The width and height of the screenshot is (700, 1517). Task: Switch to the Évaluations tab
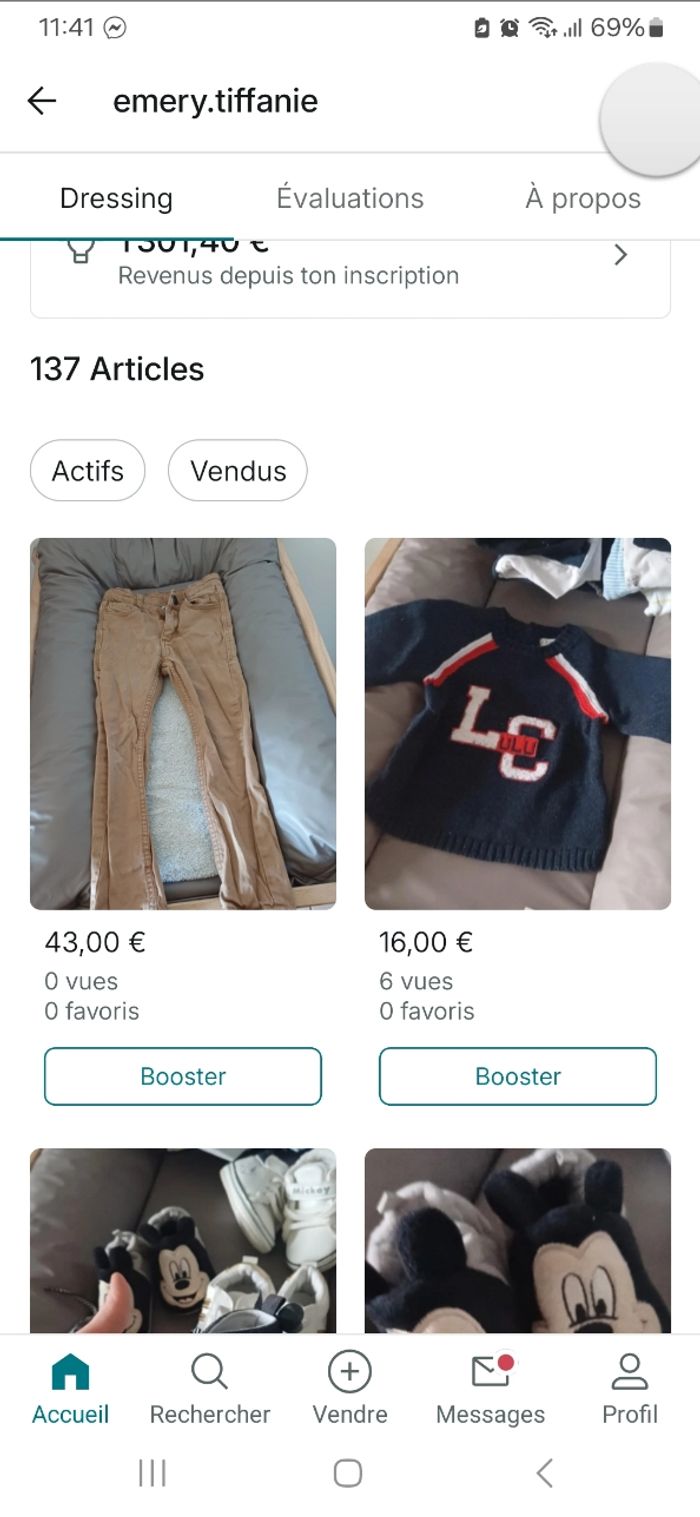350,198
